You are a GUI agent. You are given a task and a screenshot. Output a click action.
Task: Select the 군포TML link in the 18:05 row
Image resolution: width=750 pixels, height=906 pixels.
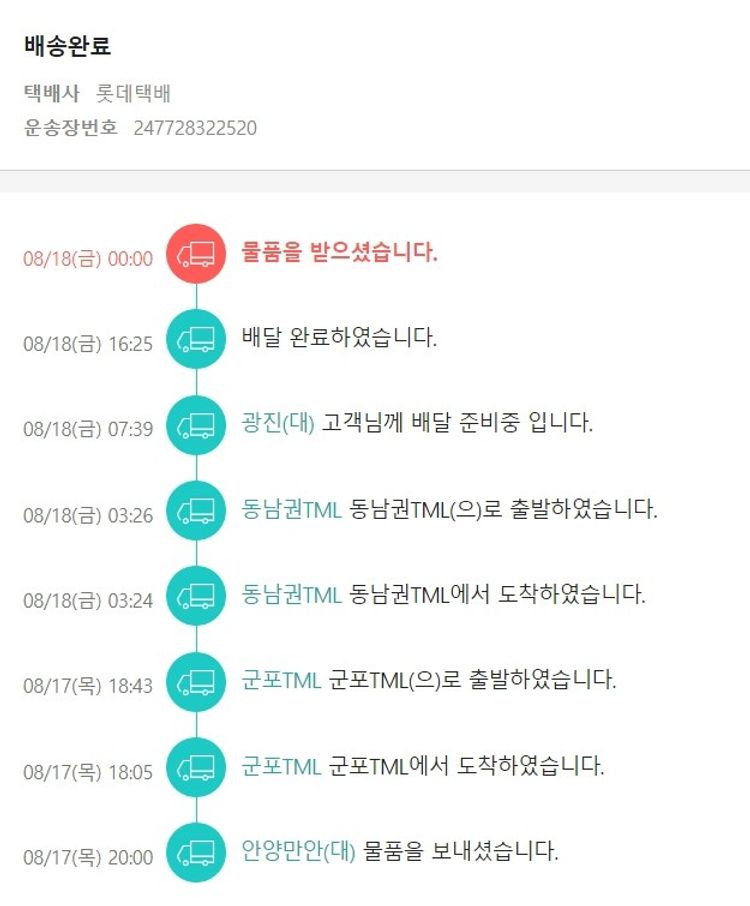coord(281,766)
